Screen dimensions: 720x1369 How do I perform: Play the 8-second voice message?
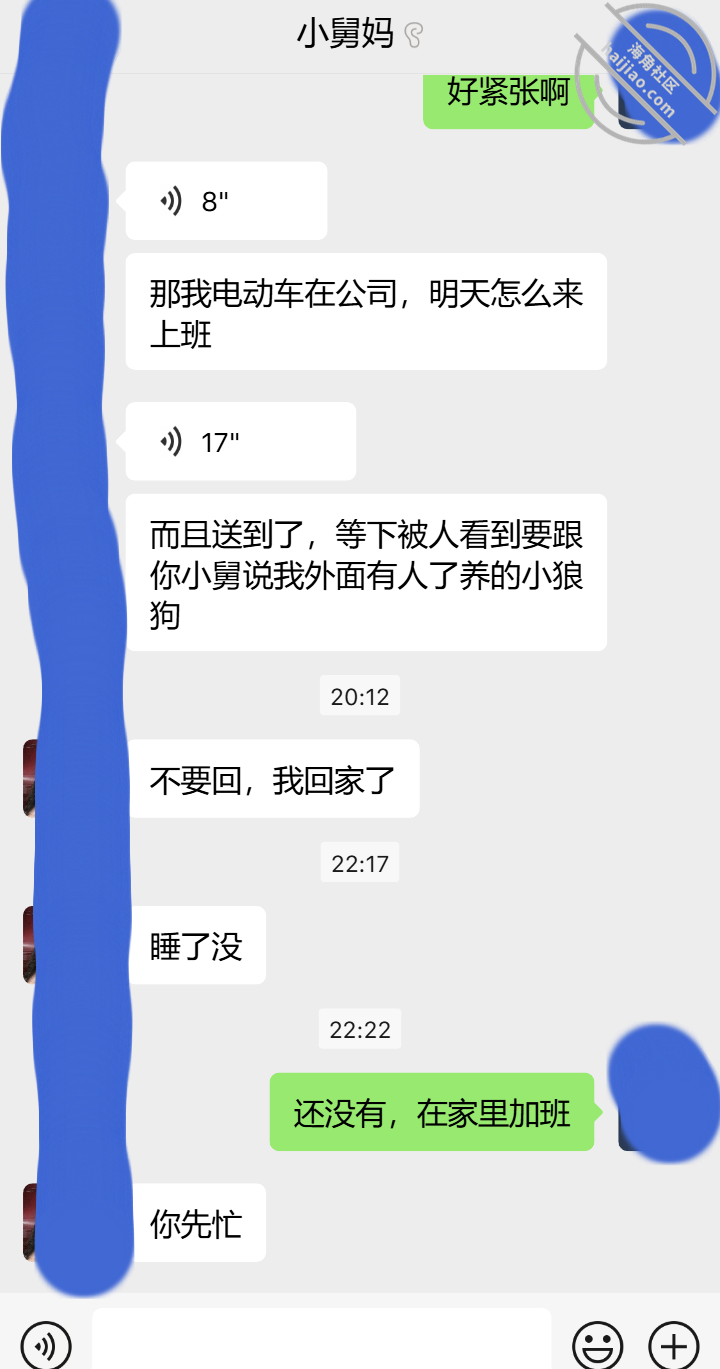[x=226, y=201]
